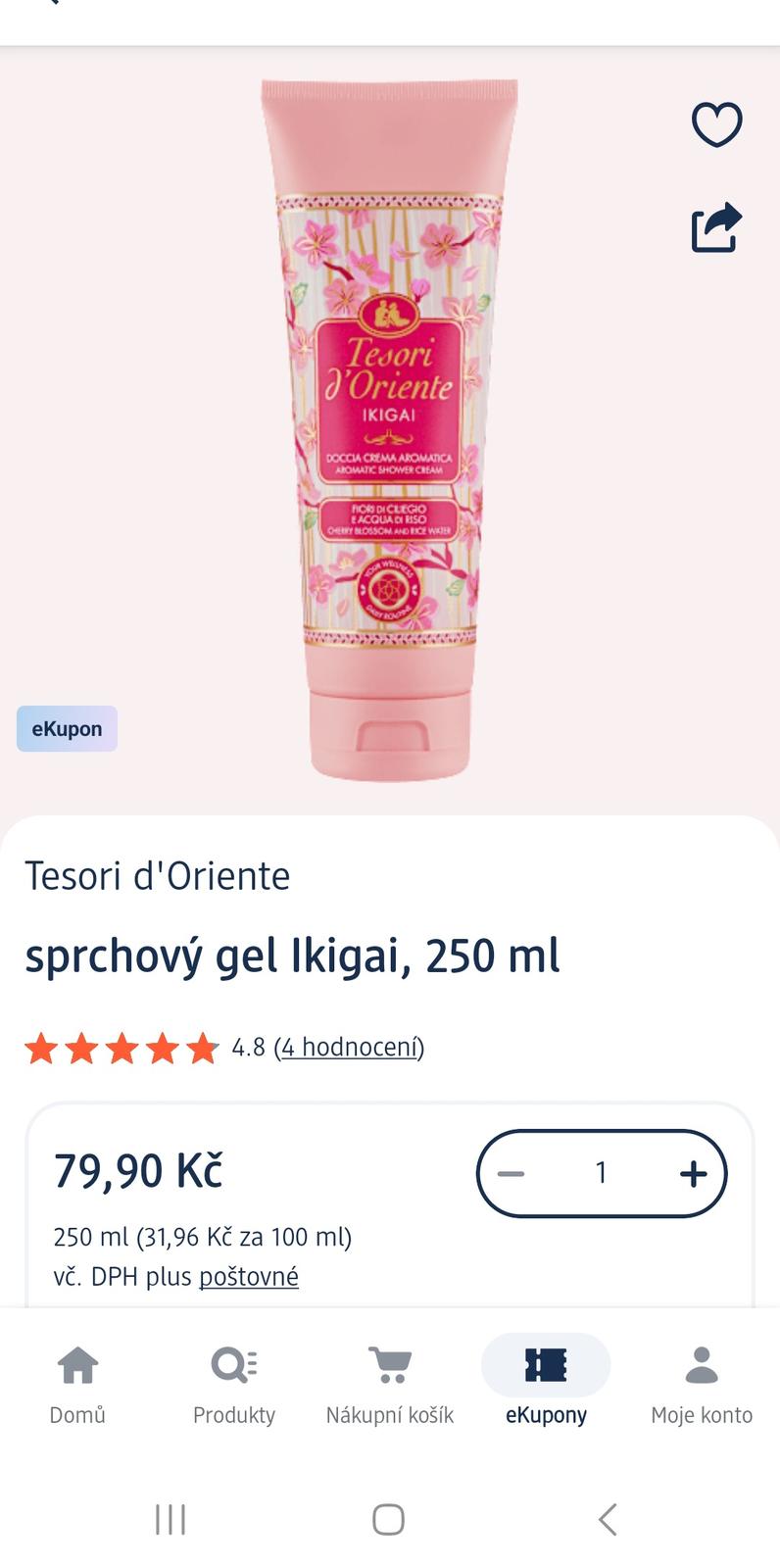
Task: View the product image of Ikigai gel
Action: click(390, 431)
